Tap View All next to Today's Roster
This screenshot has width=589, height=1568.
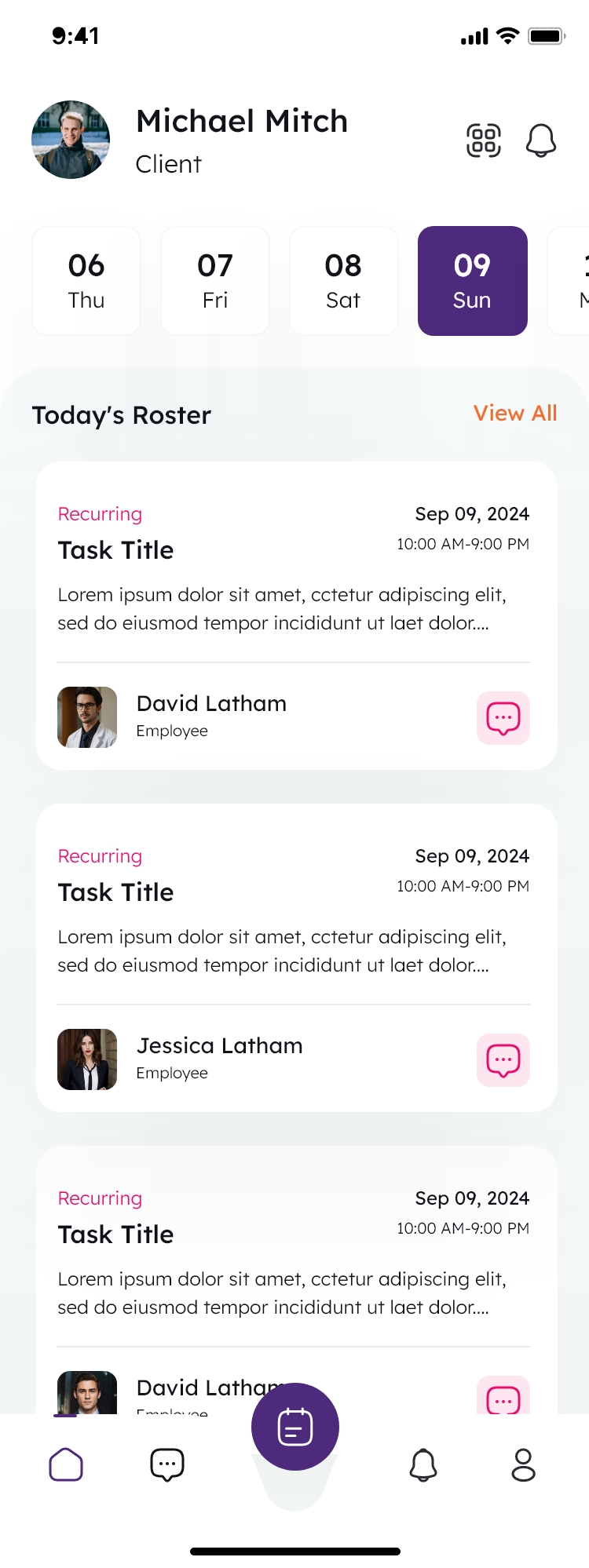515,413
